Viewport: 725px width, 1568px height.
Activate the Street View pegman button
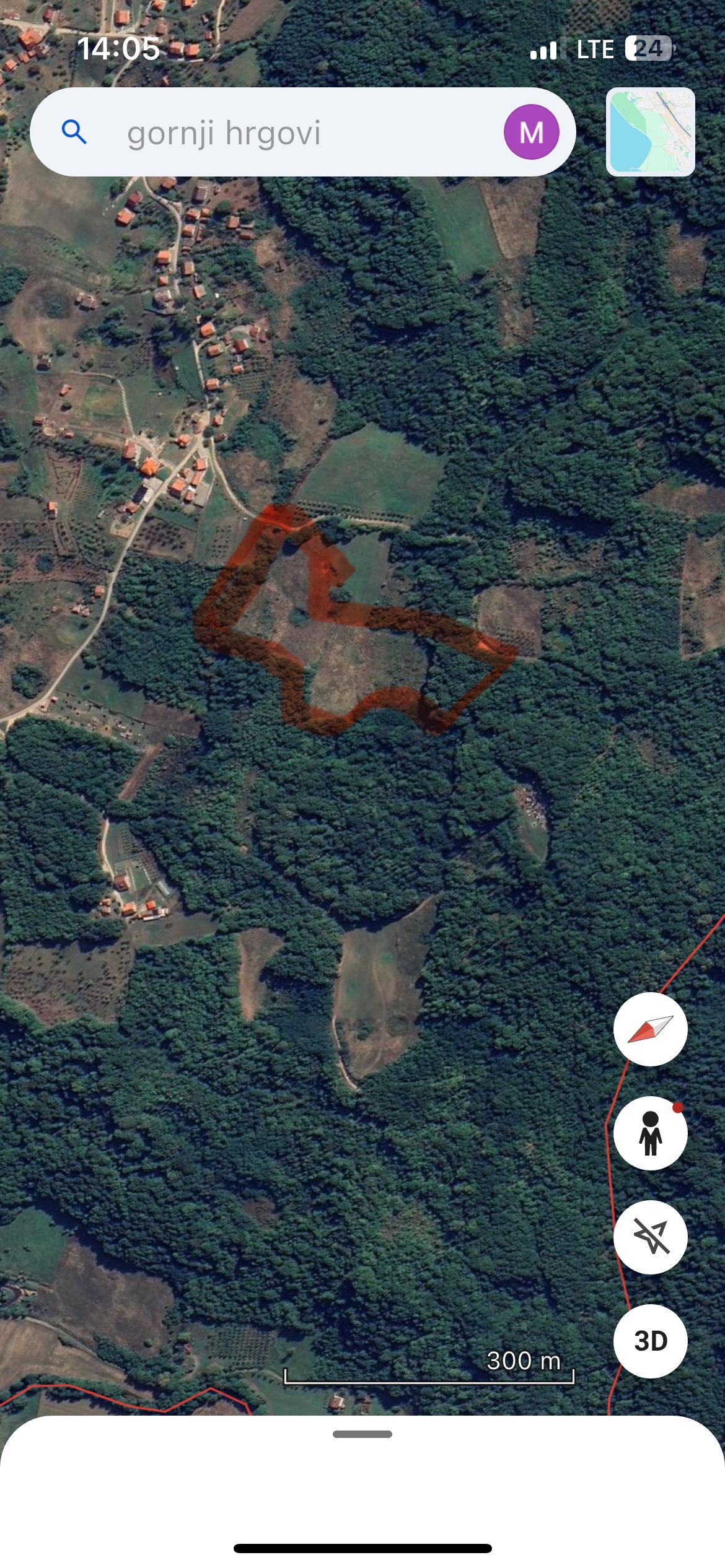click(650, 1134)
